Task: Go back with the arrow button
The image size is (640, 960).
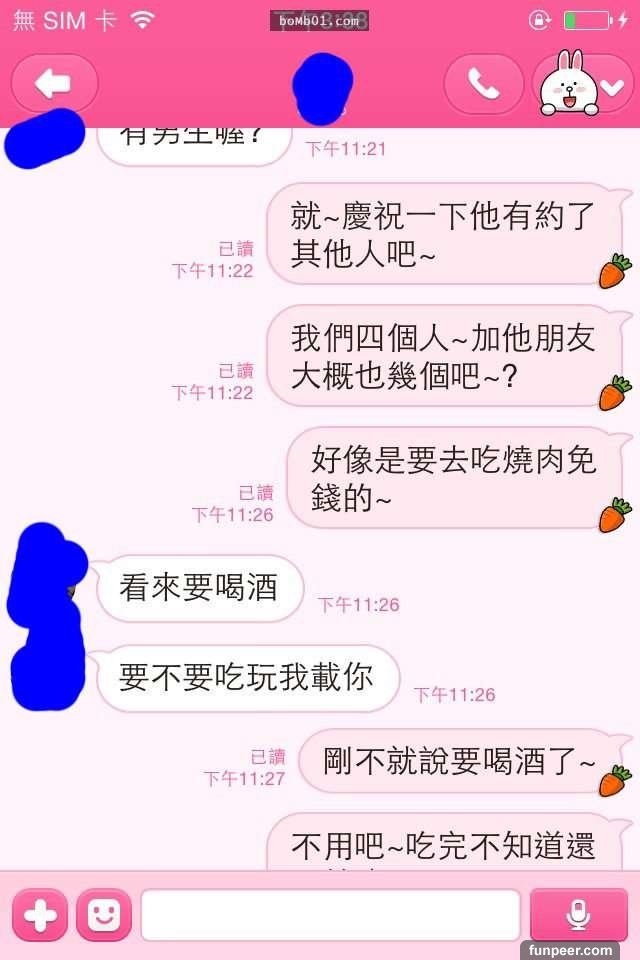Action: coord(54,85)
